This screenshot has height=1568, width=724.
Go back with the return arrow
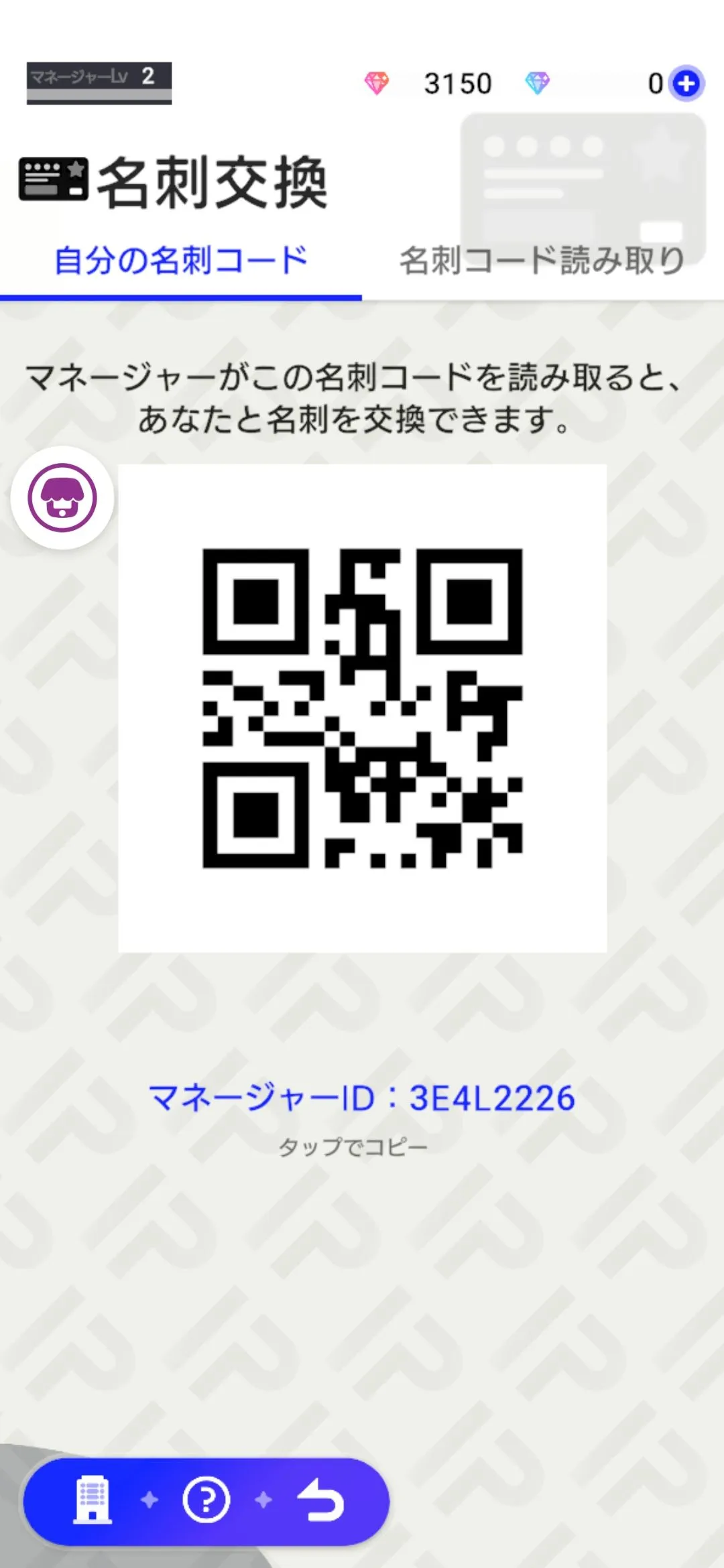pyautogui.click(x=321, y=1500)
